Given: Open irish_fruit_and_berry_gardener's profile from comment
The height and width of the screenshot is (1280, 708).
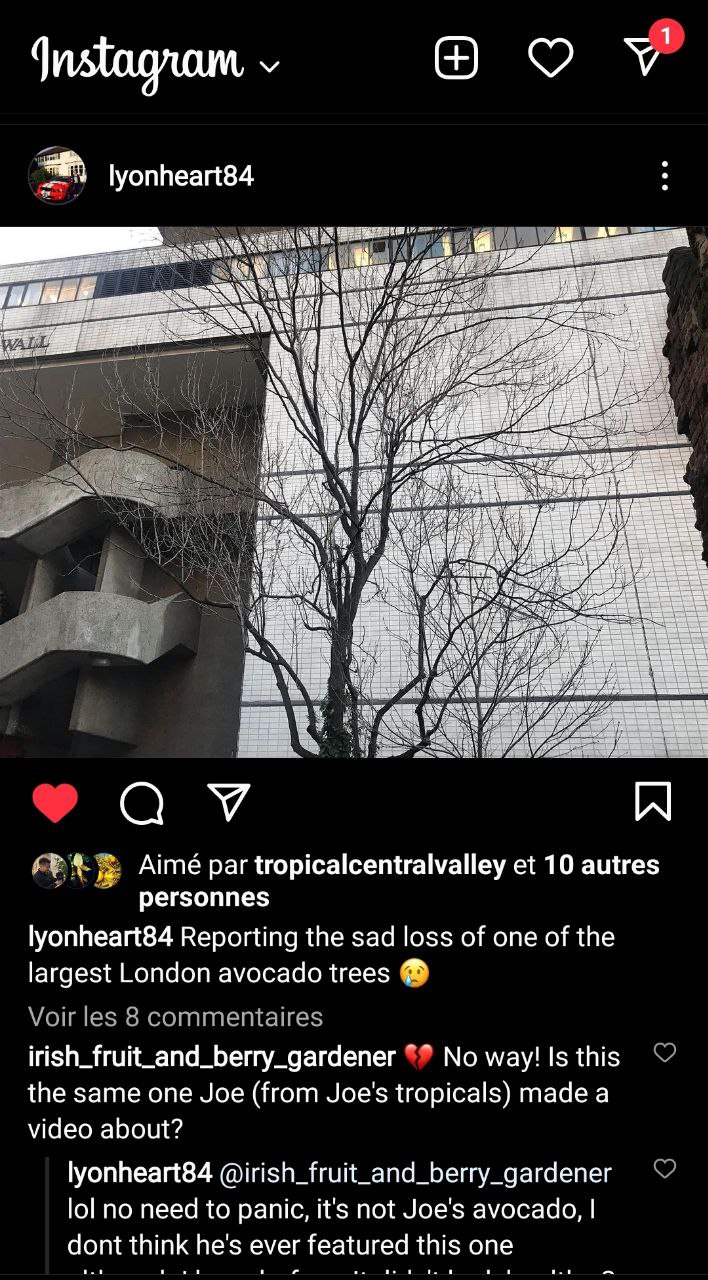Looking at the screenshot, I should tap(212, 1057).
